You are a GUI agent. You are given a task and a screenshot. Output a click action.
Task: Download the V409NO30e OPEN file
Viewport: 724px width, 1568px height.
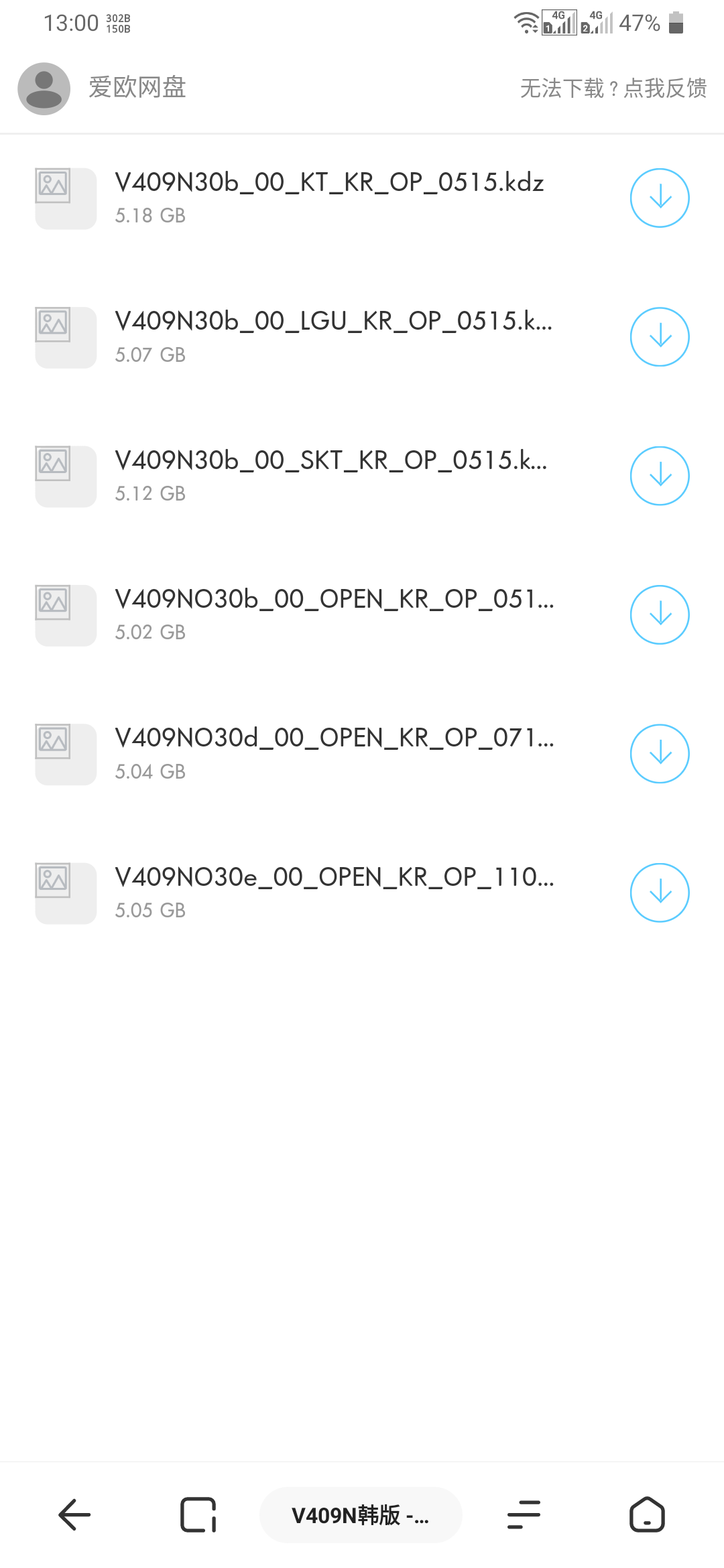(x=660, y=893)
